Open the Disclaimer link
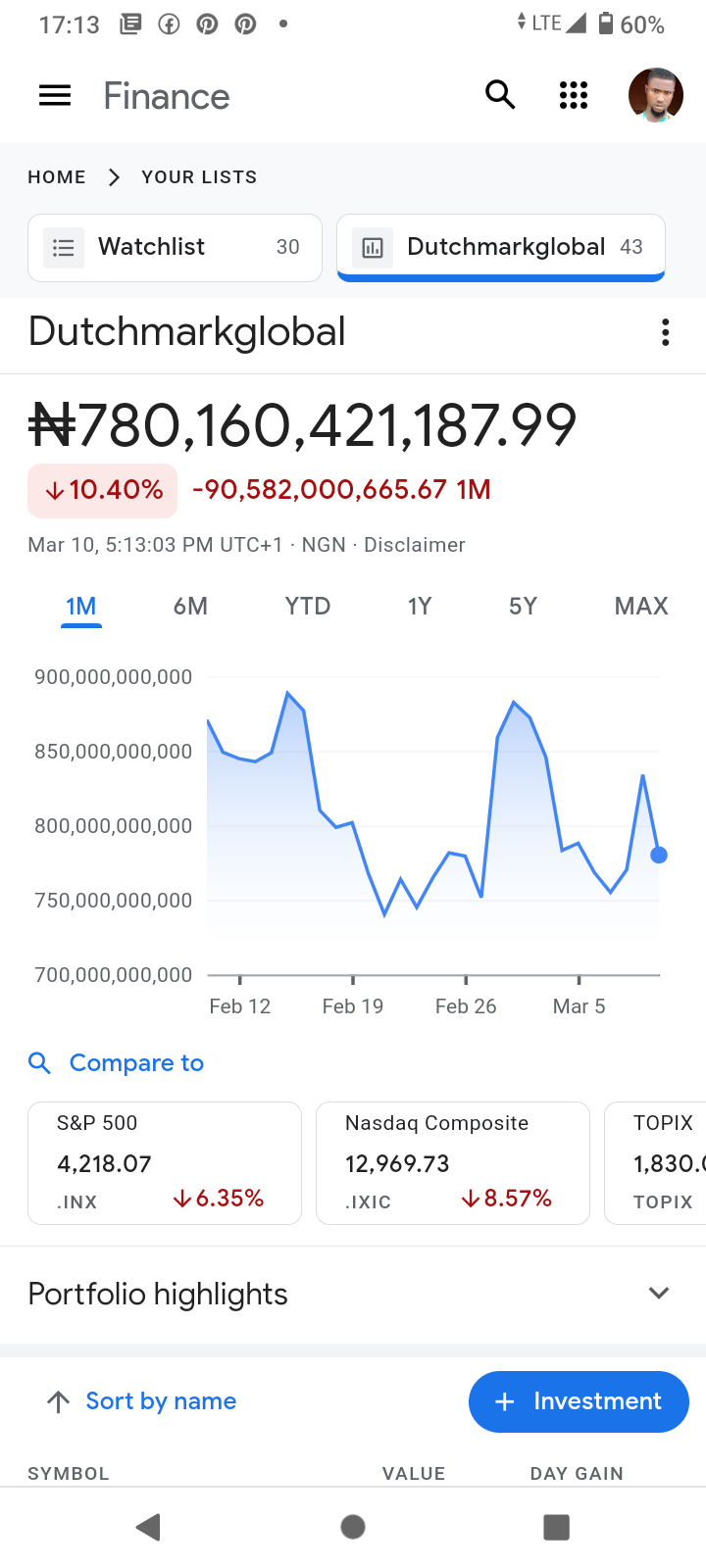This screenshot has width=706, height=1568. pos(415,545)
